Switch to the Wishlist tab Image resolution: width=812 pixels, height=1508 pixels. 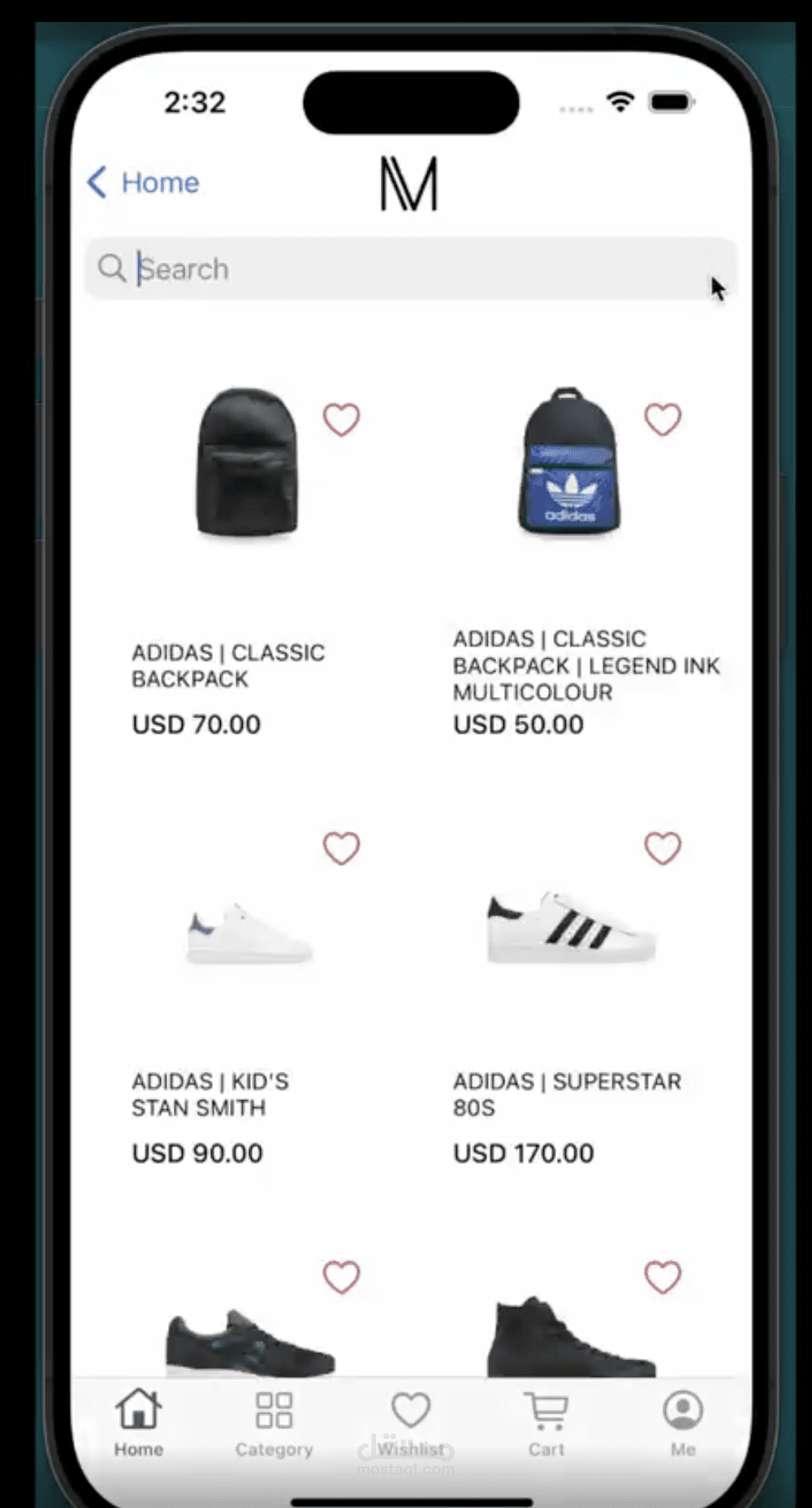coord(411,1422)
